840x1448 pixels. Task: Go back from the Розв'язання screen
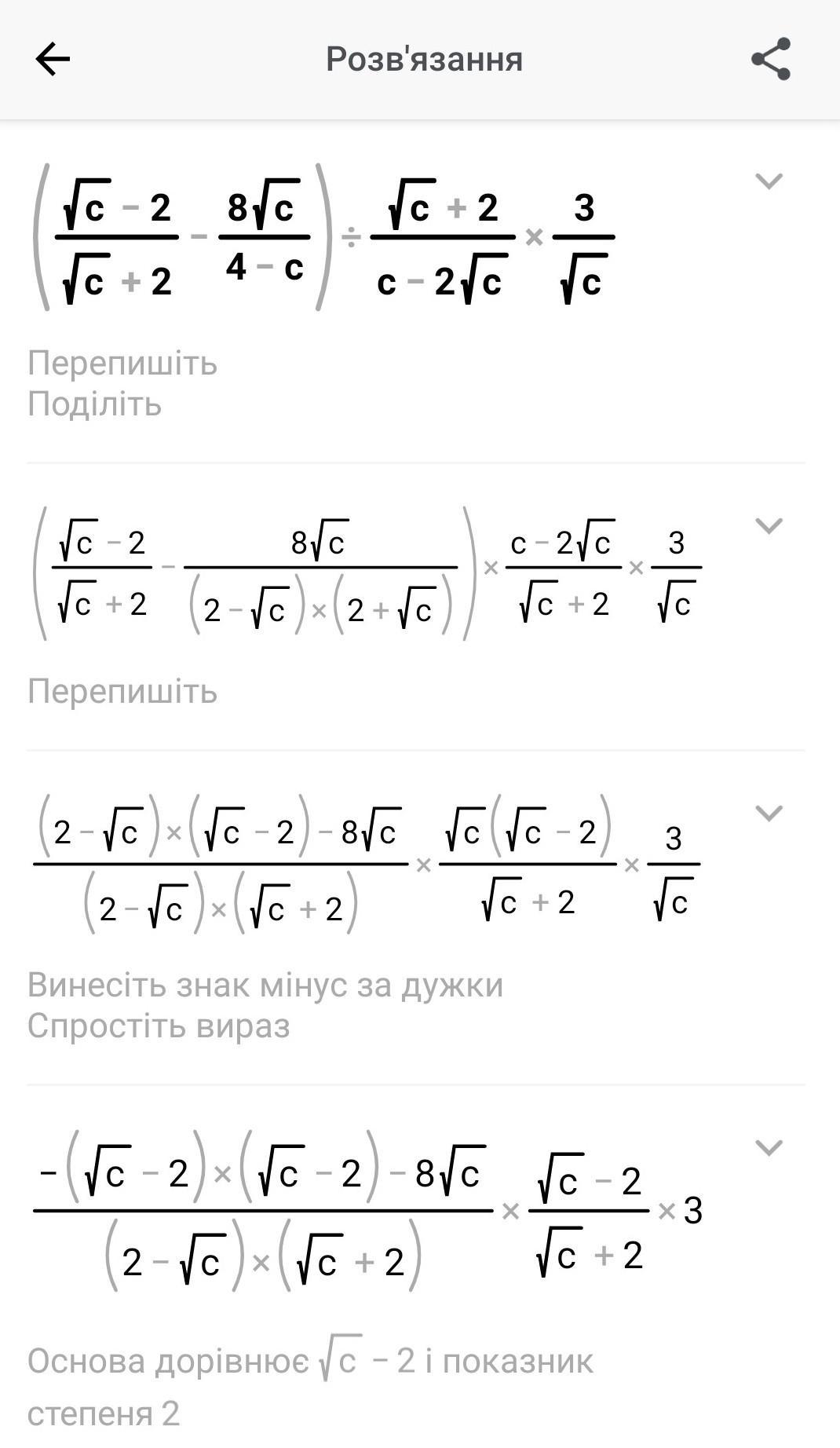53,60
